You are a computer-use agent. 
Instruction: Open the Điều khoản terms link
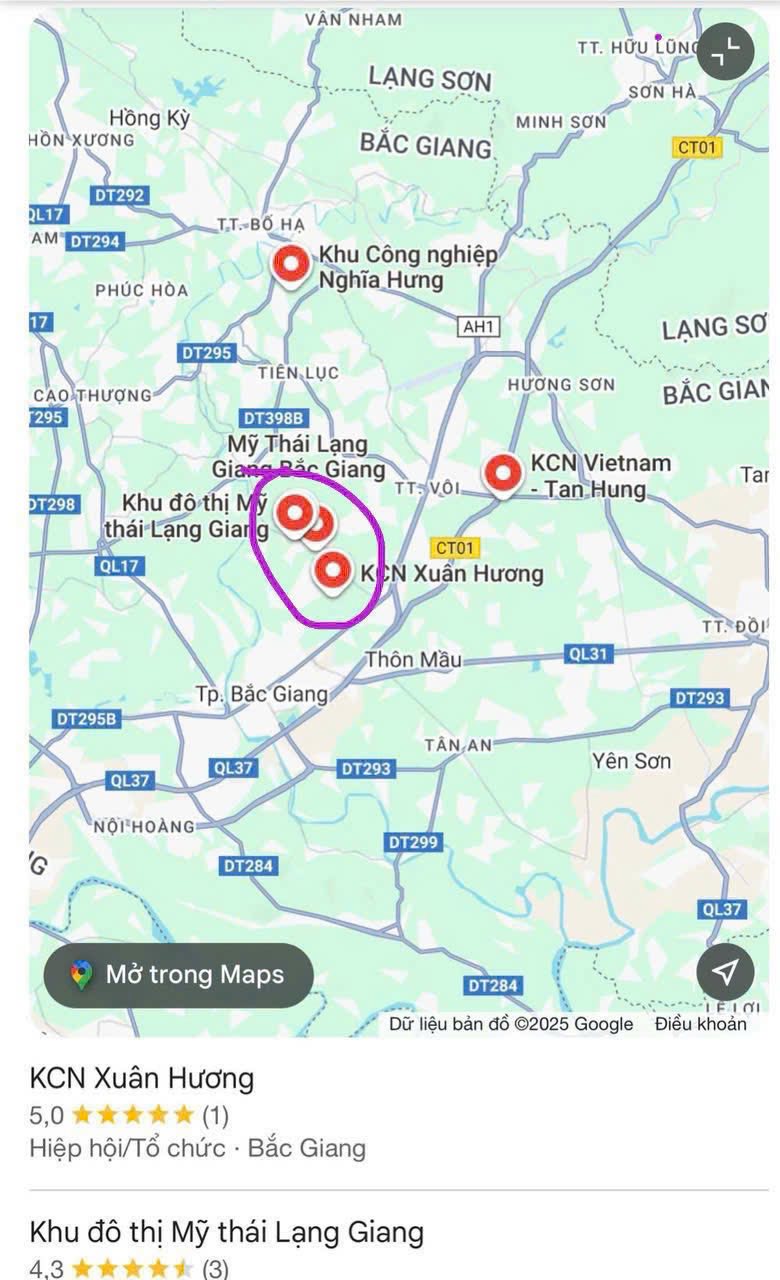[700, 1023]
